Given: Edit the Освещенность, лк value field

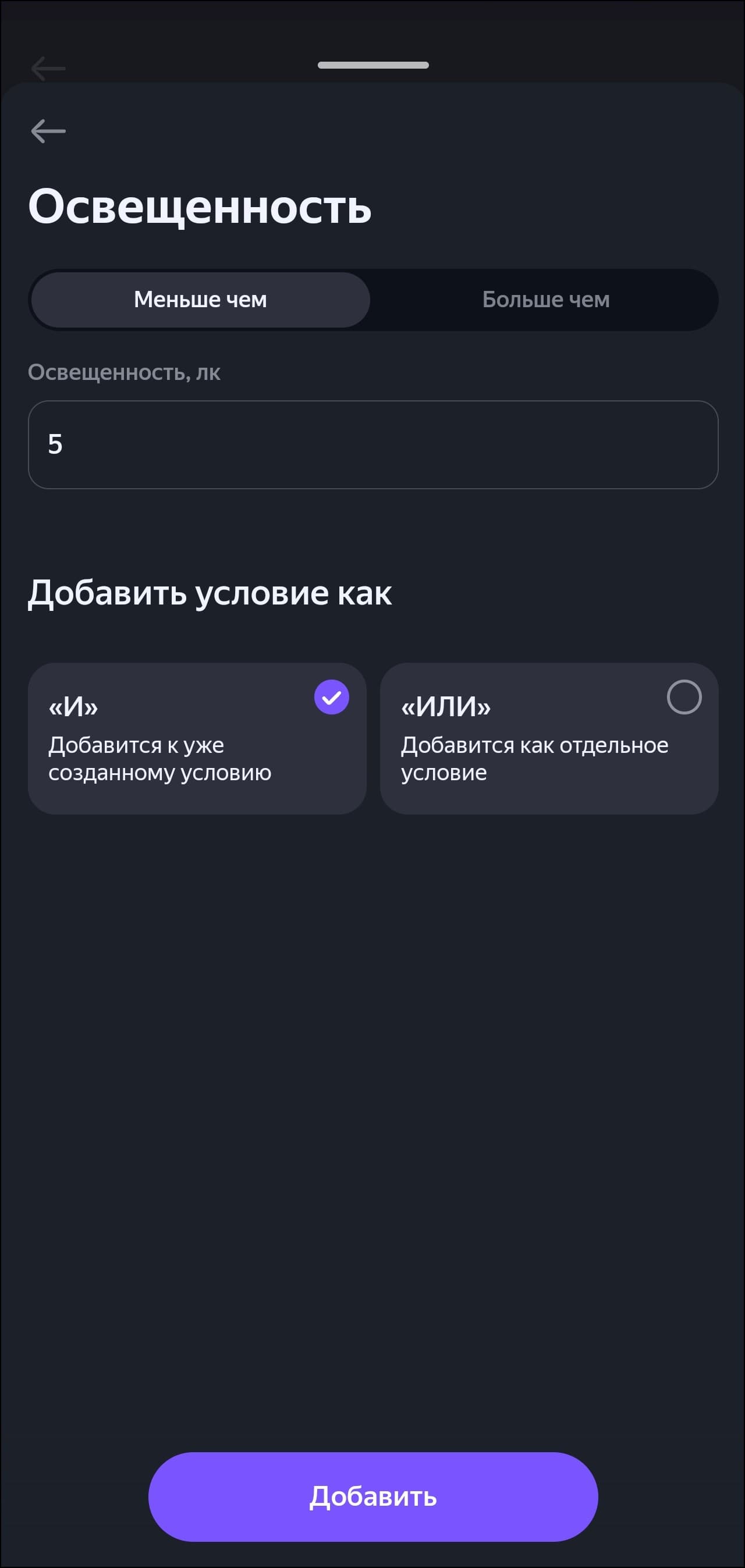Looking at the screenshot, I should tap(373, 445).
